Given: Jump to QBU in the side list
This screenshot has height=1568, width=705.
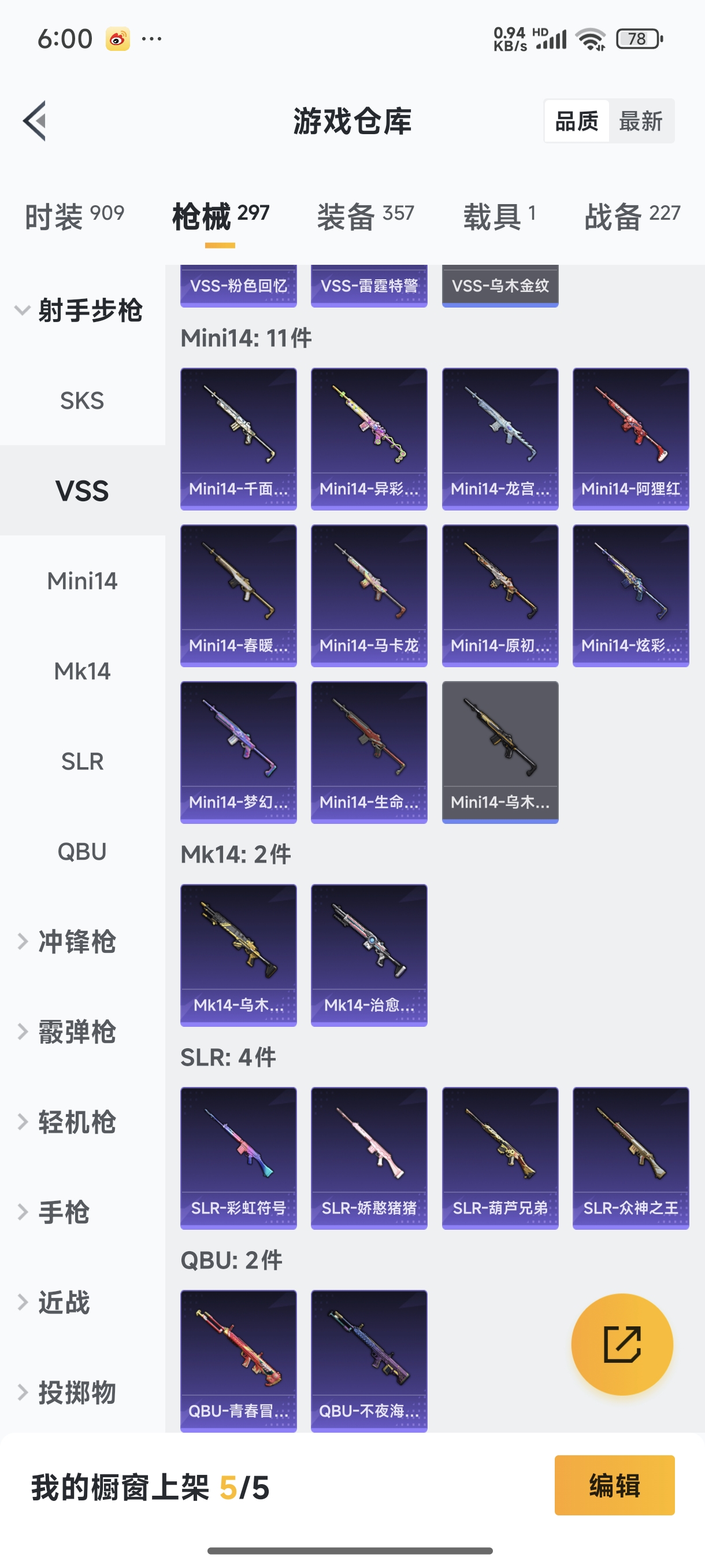Looking at the screenshot, I should [82, 851].
